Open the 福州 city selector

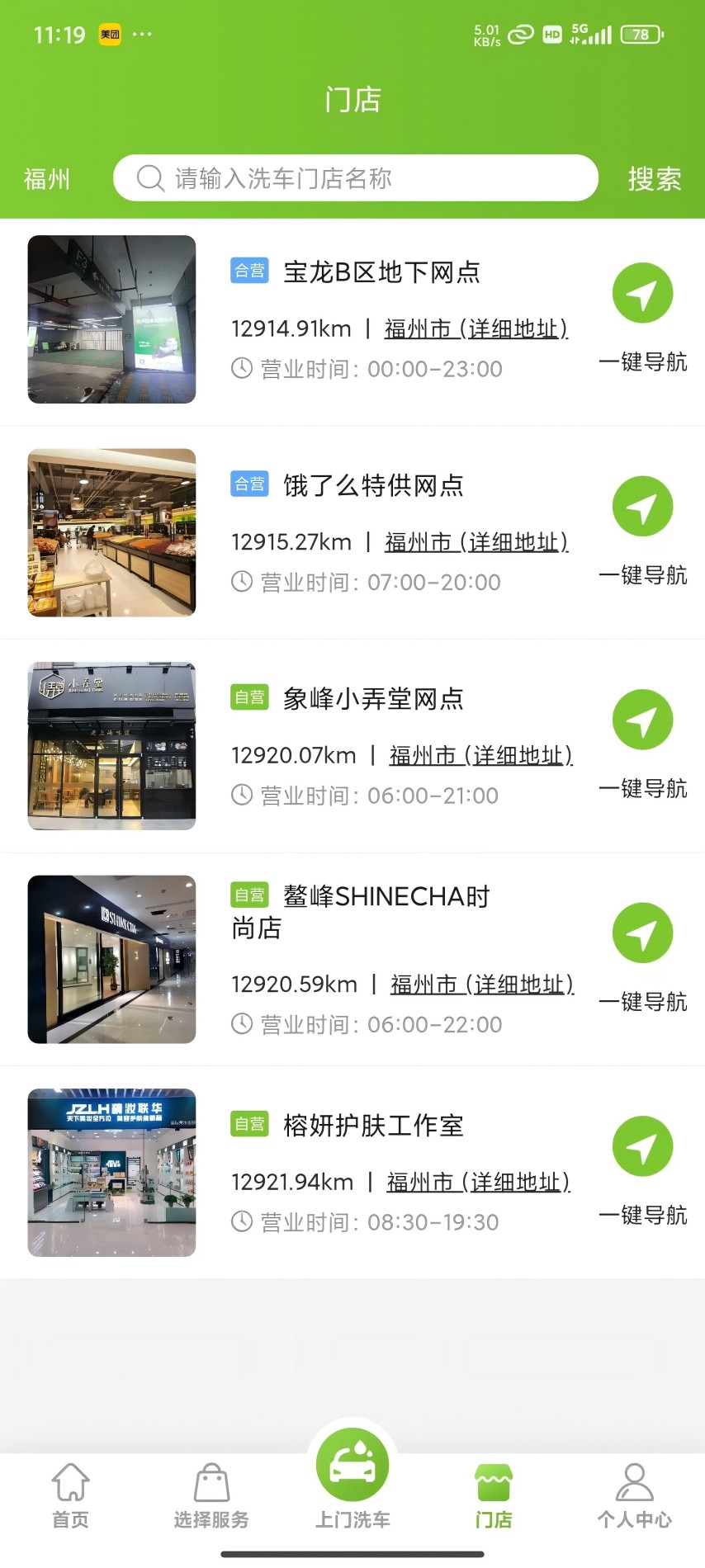(x=48, y=178)
